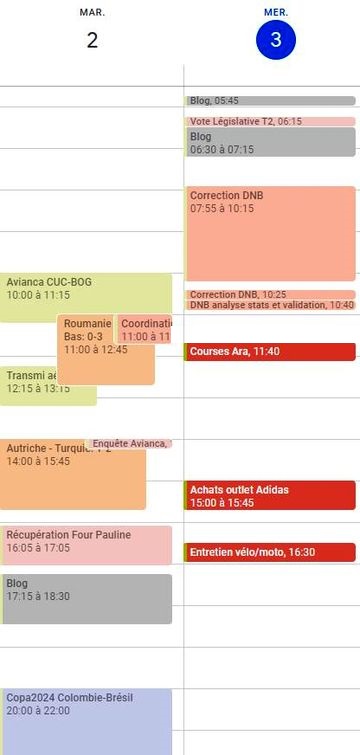Open Entretien vélo/moto 16:30 event

click(x=270, y=552)
